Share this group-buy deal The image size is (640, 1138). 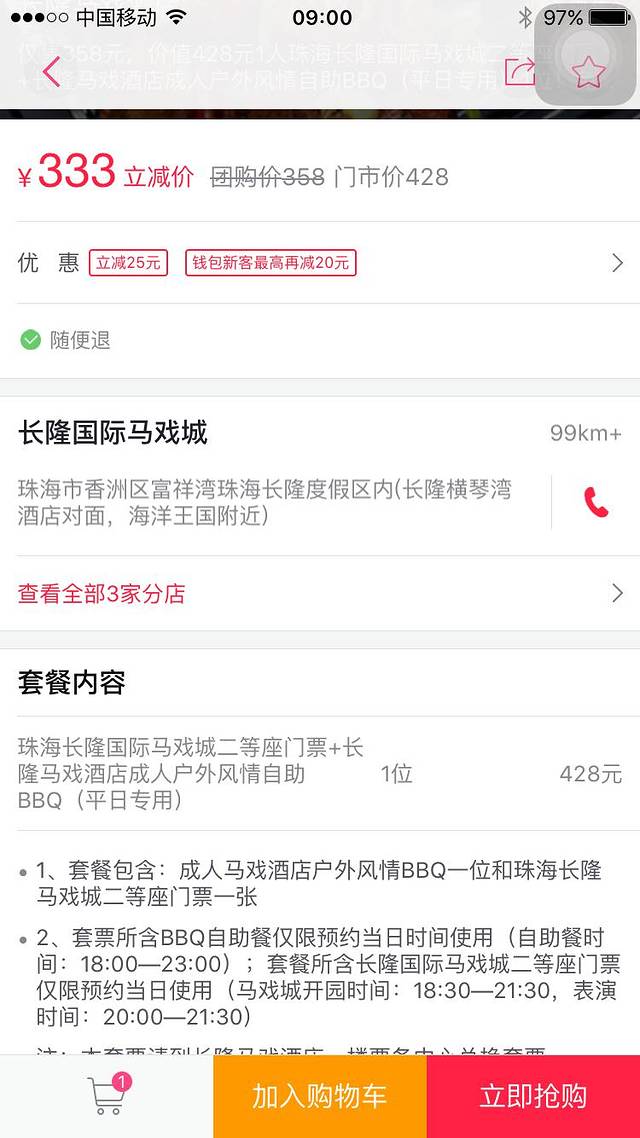coord(519,71)
